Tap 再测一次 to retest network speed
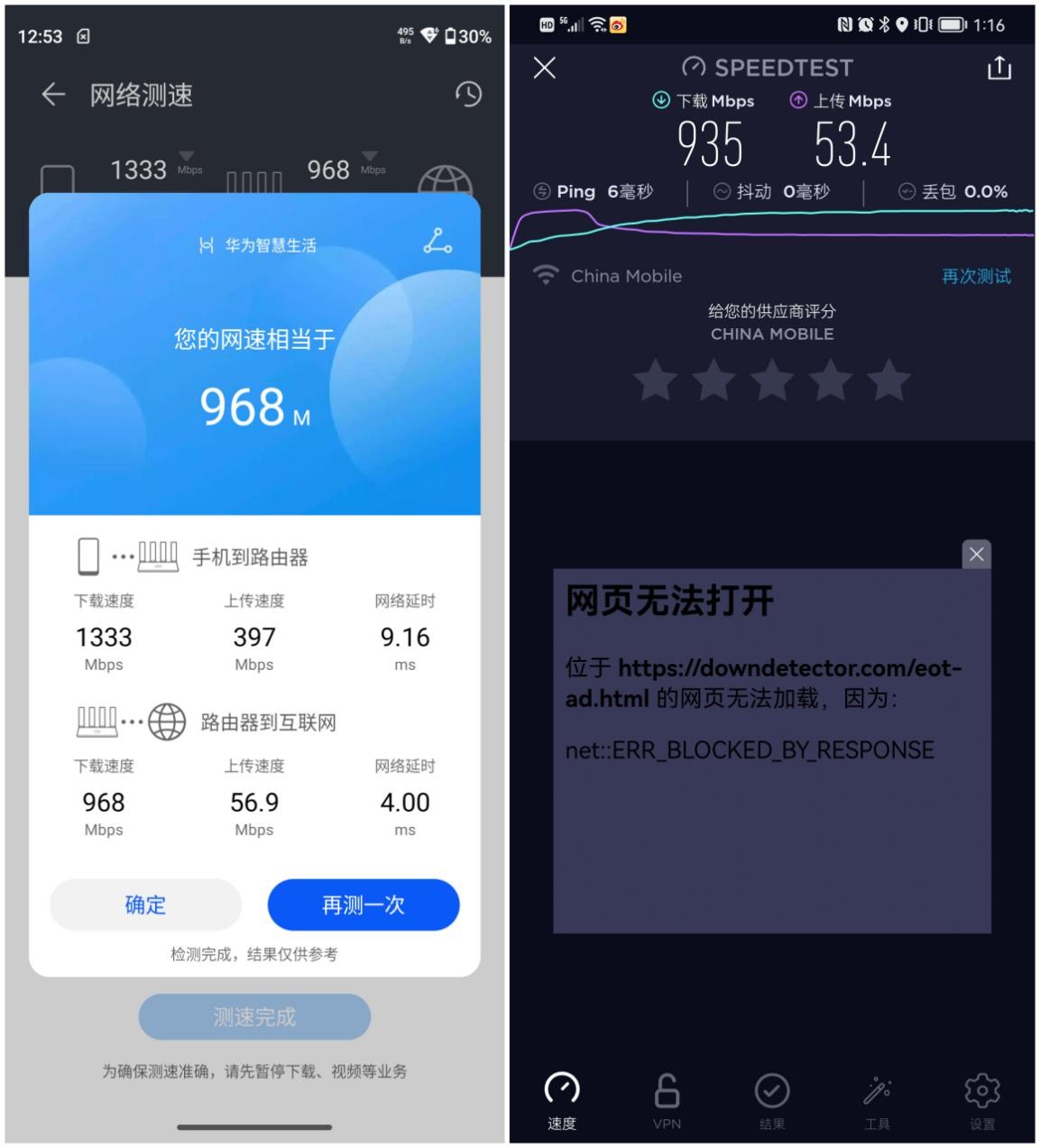 [363, 905]
